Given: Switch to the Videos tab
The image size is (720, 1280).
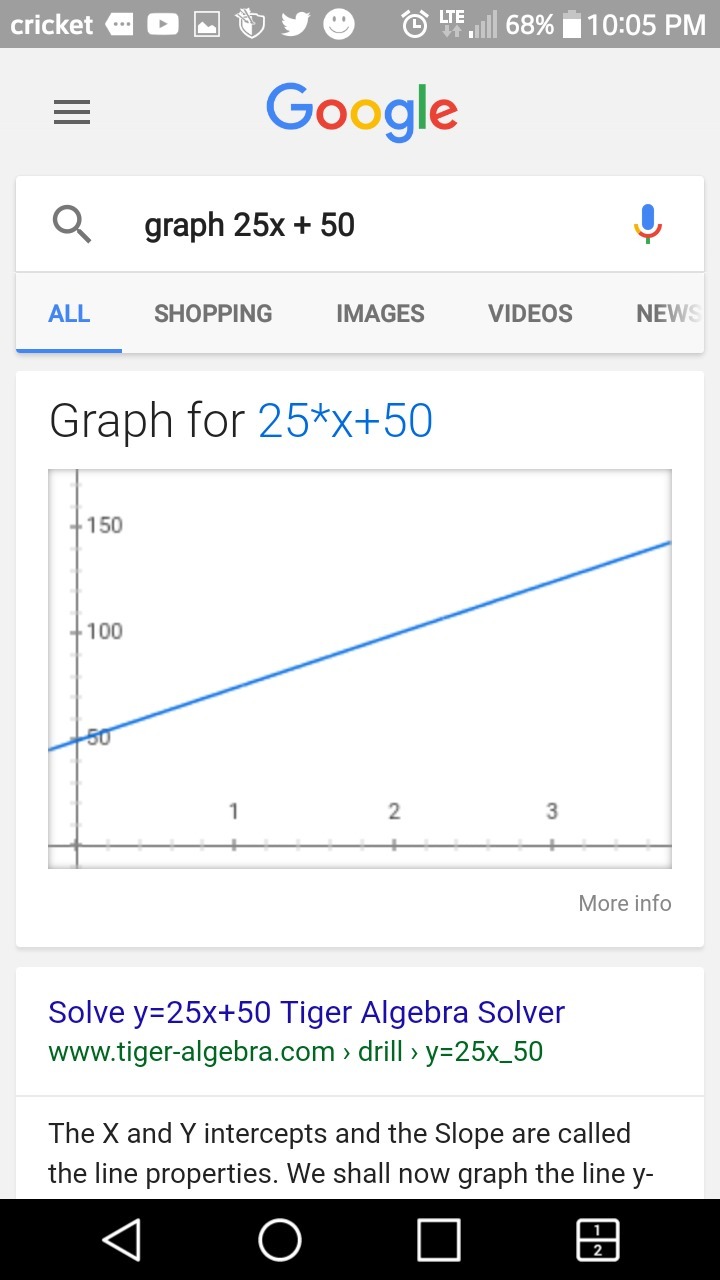Looking at the screenshot, I should (x=530, y=314).
